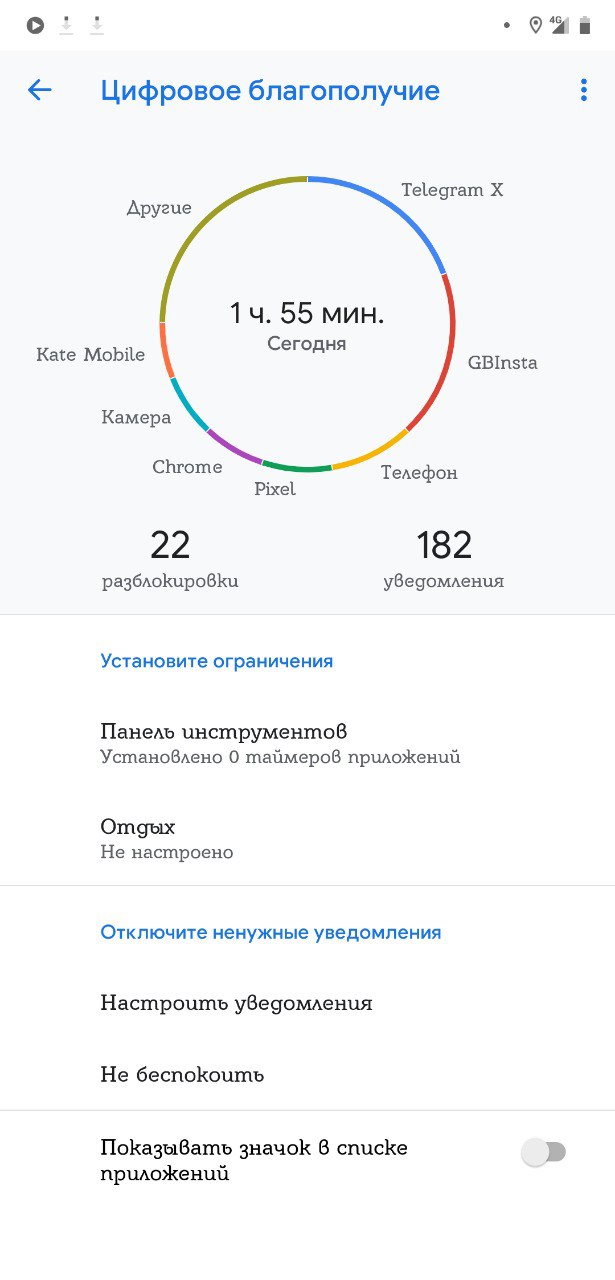The image size is (615, 1280).
Task: Enable Показывать значок в списке приложений switch
Action: pyautogui.click(x=544, y=1152)
